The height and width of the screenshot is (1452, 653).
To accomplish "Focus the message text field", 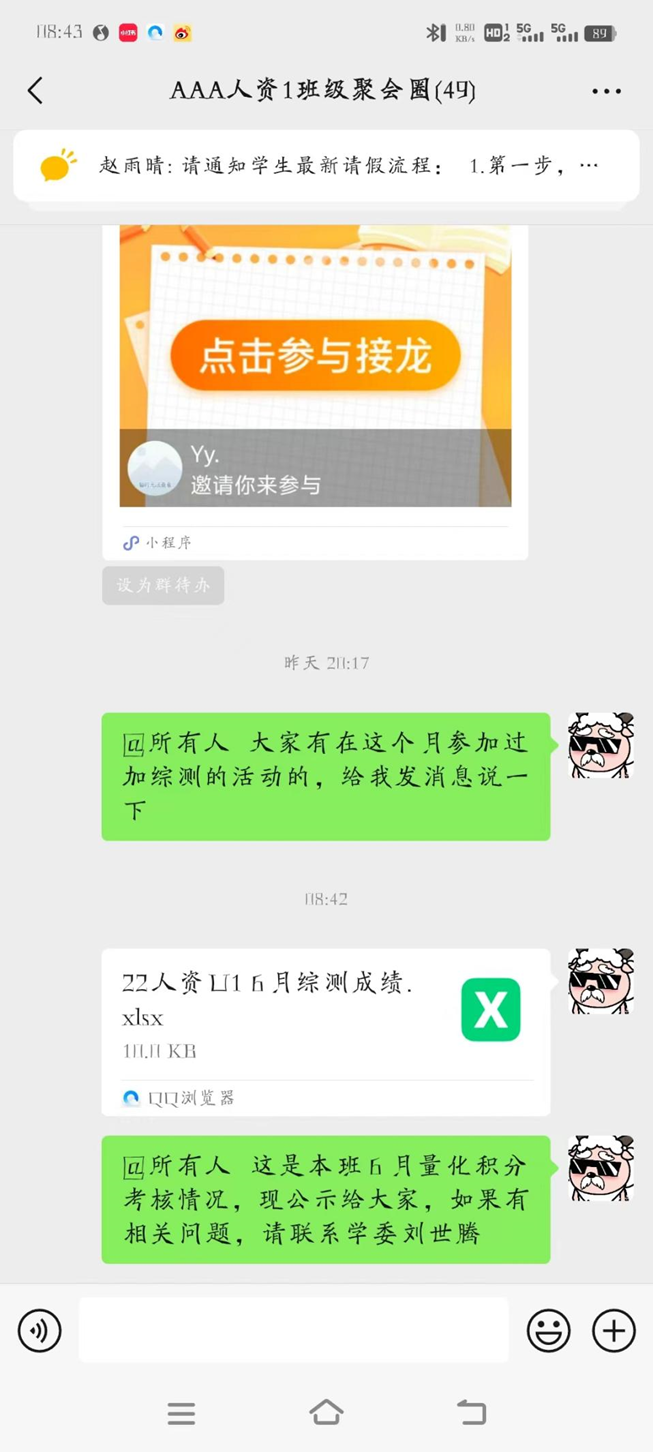I will tap(293, 1330).
